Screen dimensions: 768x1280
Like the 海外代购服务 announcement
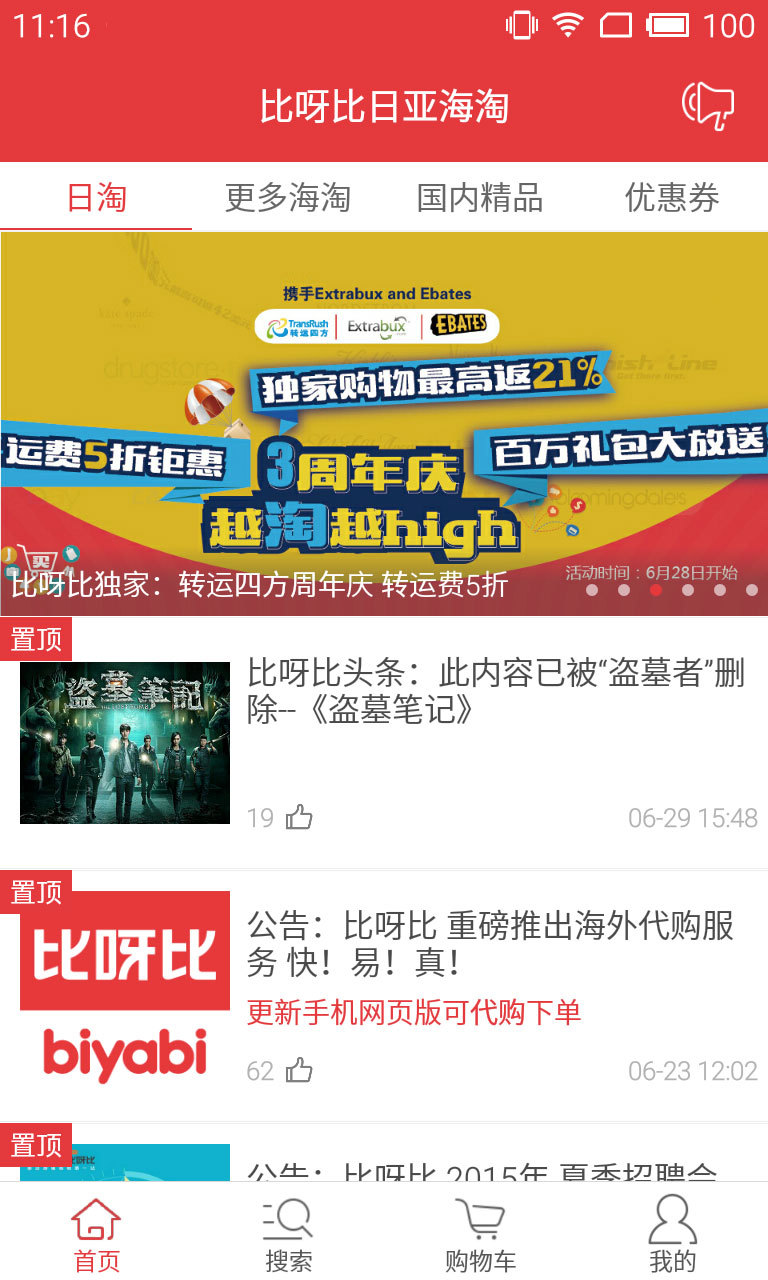(x=299, y=1071)
